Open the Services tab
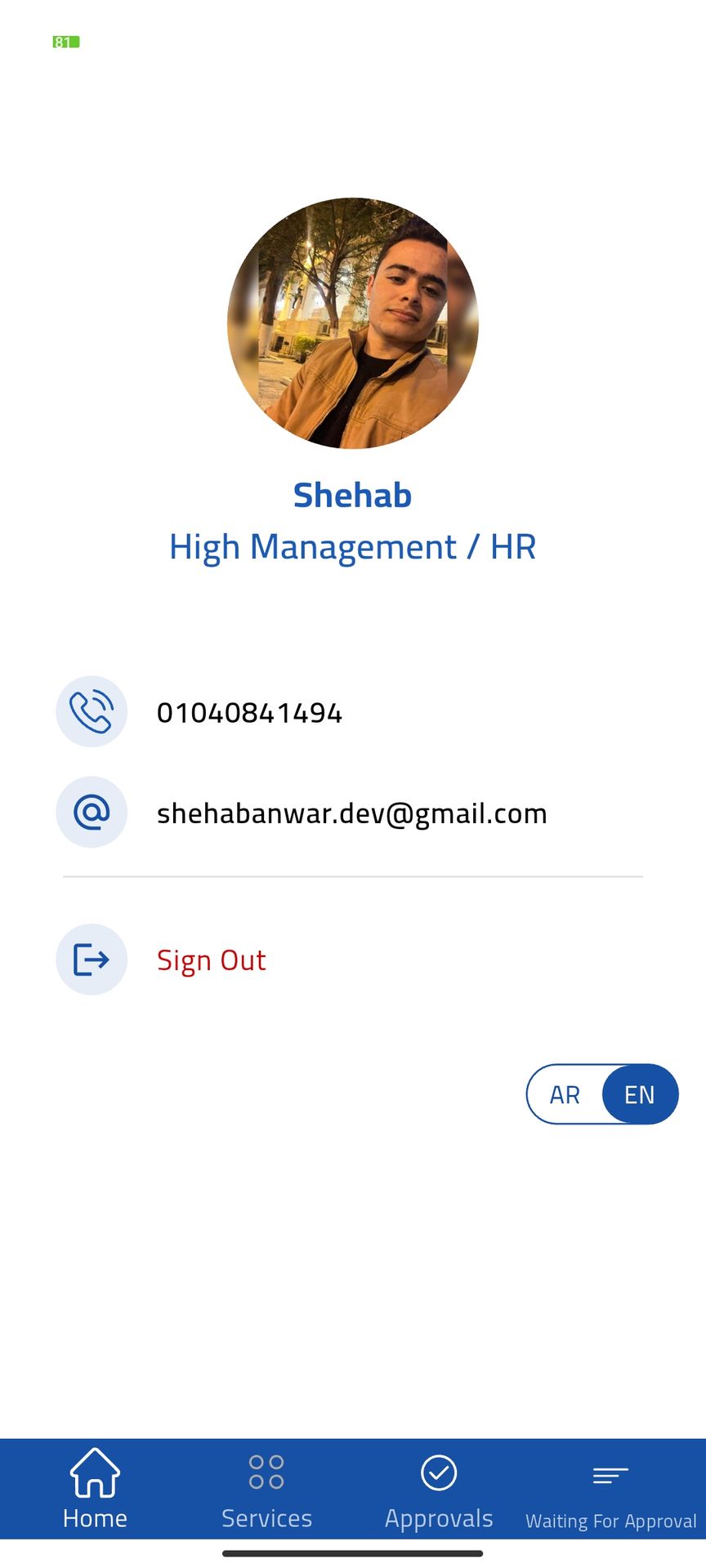This screenshot has width=706, height=1568. tap(266, 1489)
